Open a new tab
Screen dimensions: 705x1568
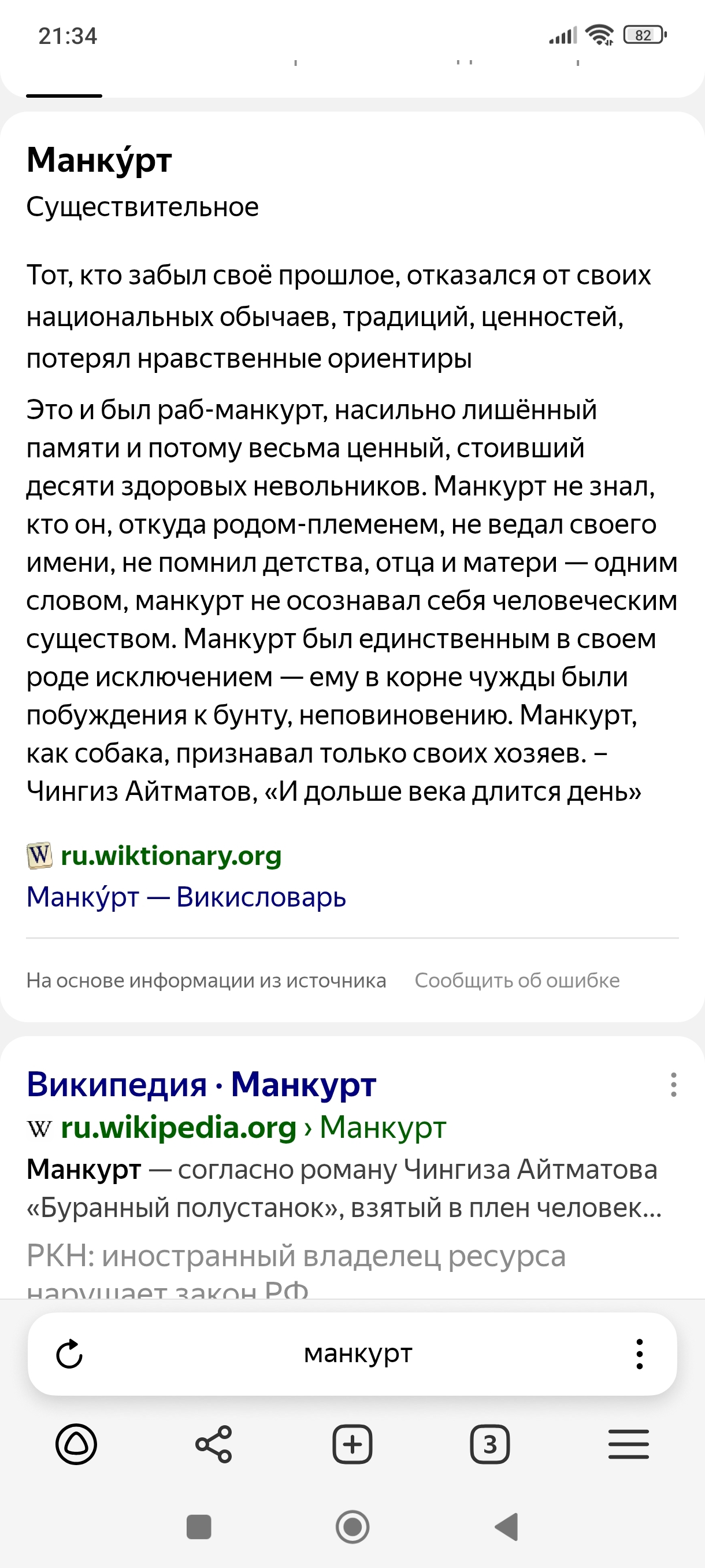[x=352, y=1444]
